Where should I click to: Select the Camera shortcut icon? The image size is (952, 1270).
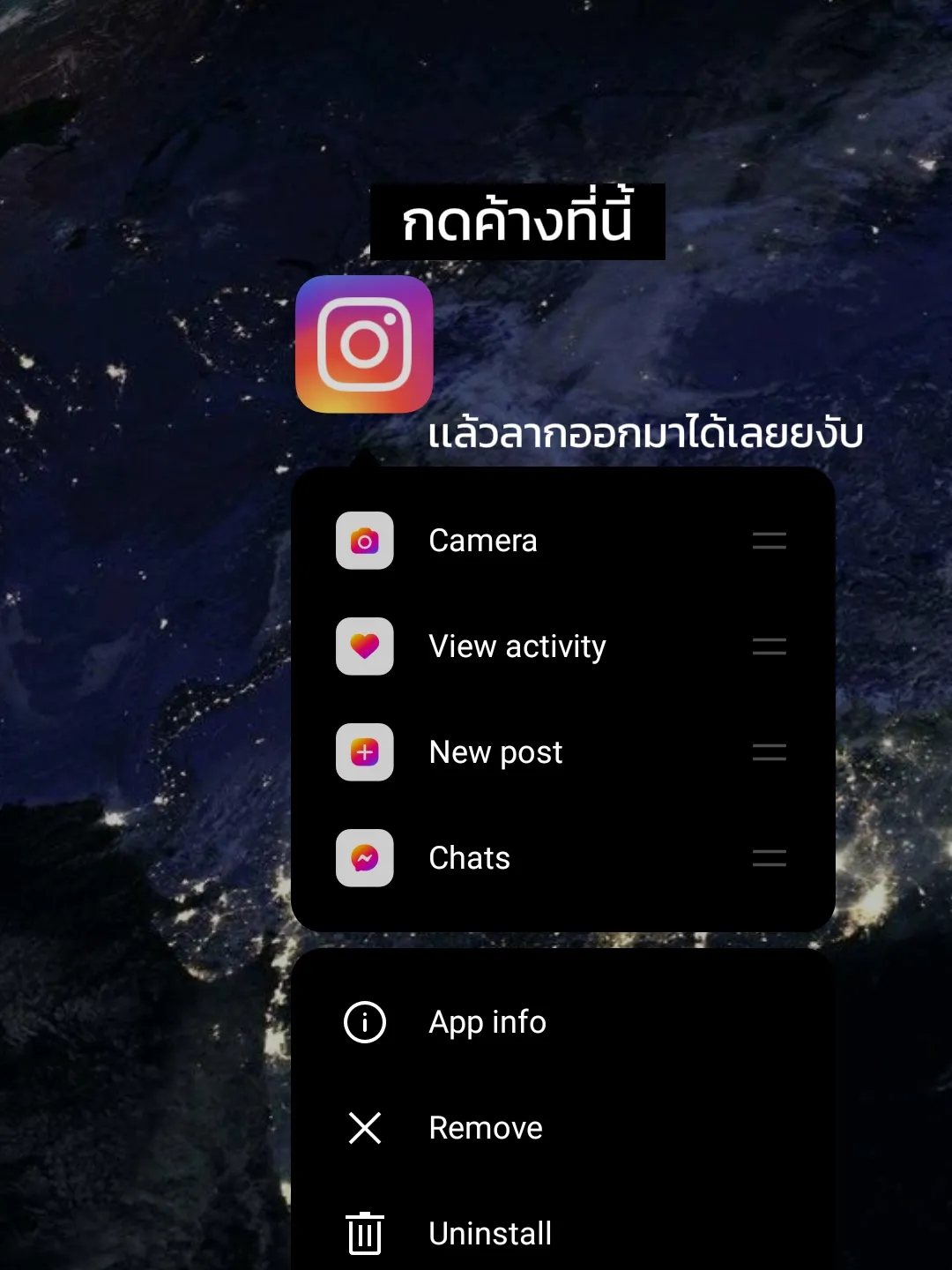[x=364, y=541]
